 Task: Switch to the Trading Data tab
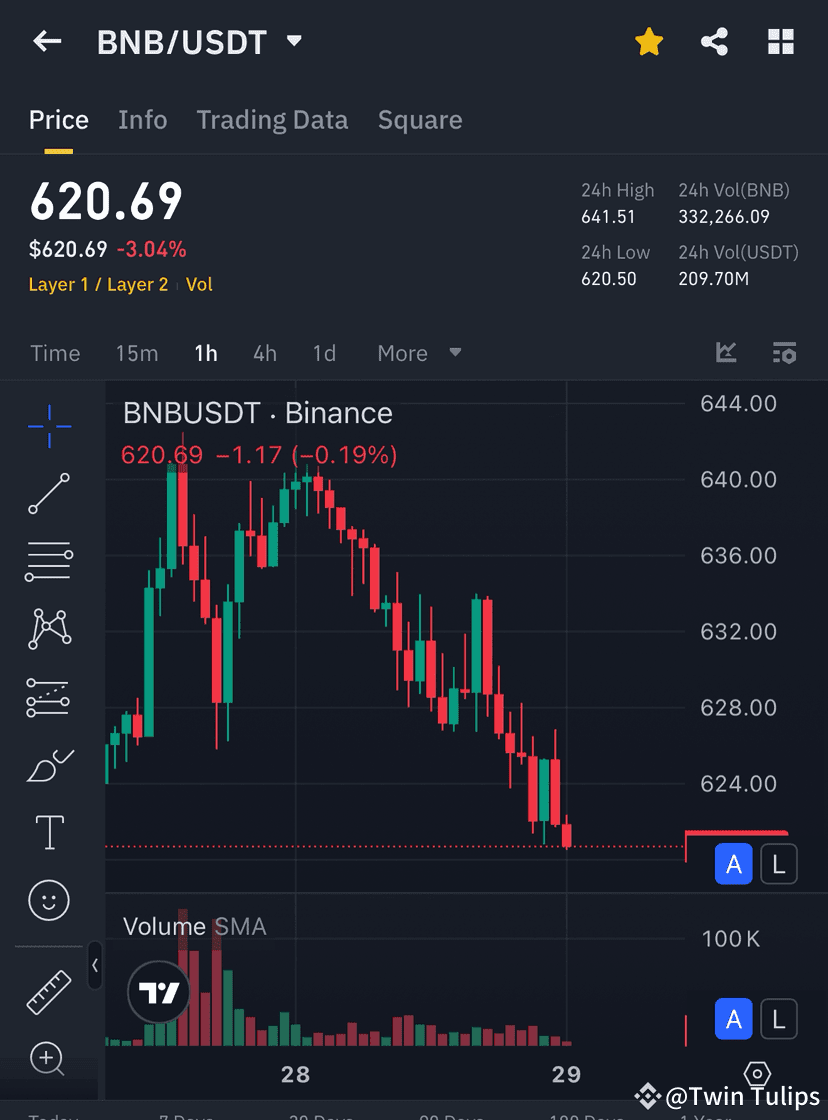(272, 119)
